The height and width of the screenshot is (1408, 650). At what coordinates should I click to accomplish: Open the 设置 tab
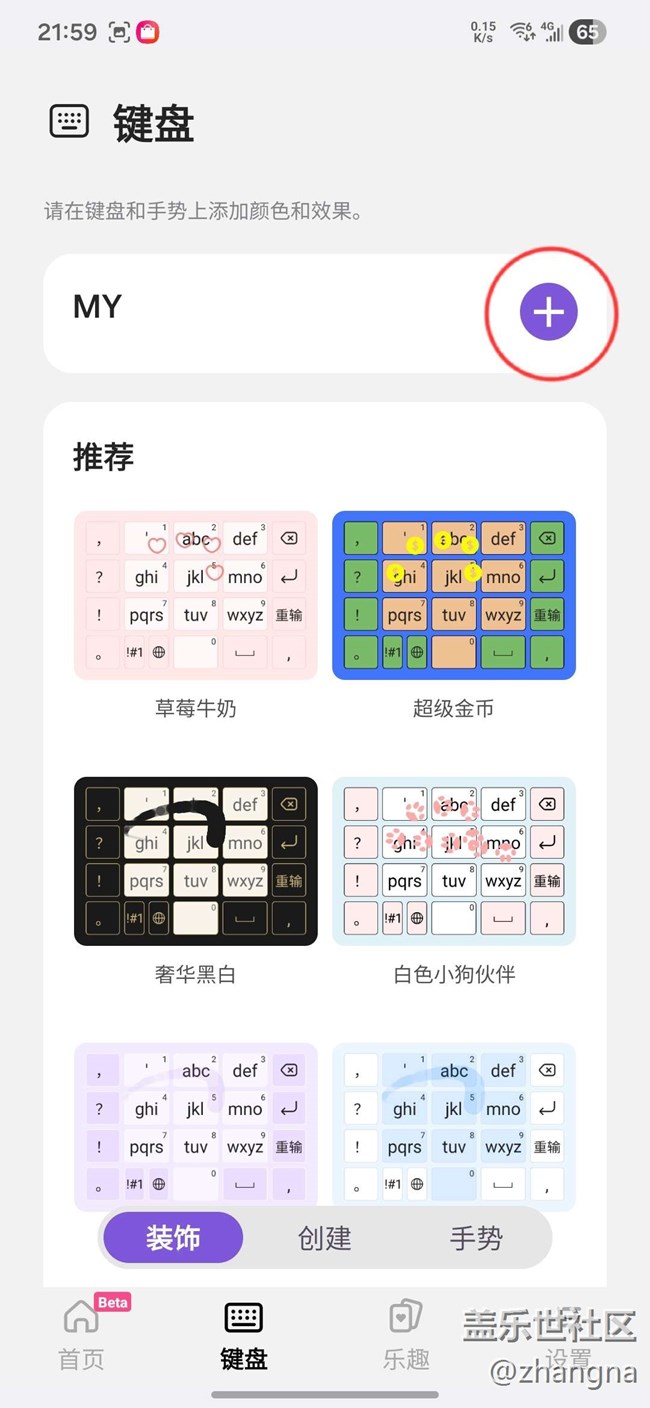pos(568,1334)
